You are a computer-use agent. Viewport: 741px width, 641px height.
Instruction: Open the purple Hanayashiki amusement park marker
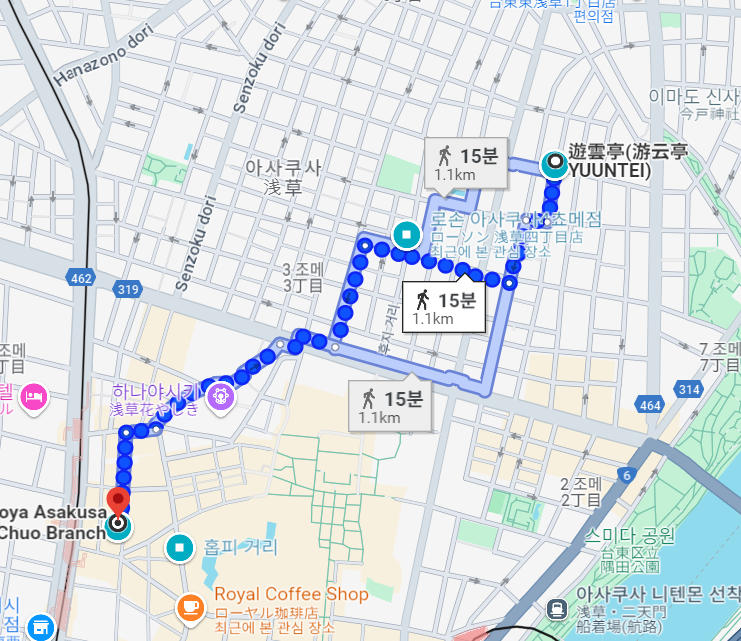point(221,394)
